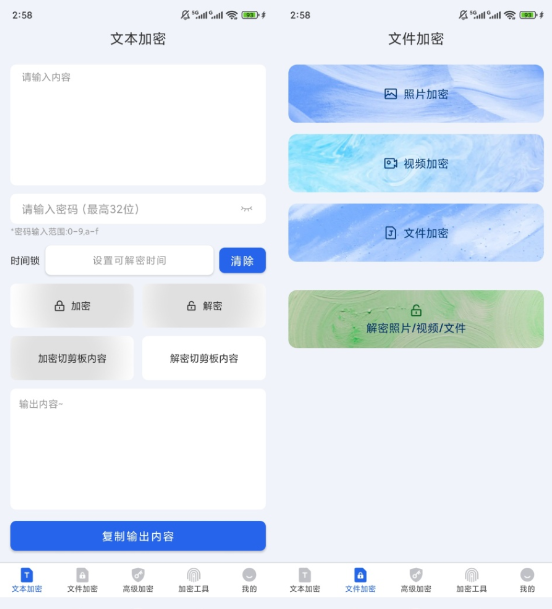Select 解密切剪板内容
The width and height of the screenshot is (552, 609).
(x=204, y=358)
